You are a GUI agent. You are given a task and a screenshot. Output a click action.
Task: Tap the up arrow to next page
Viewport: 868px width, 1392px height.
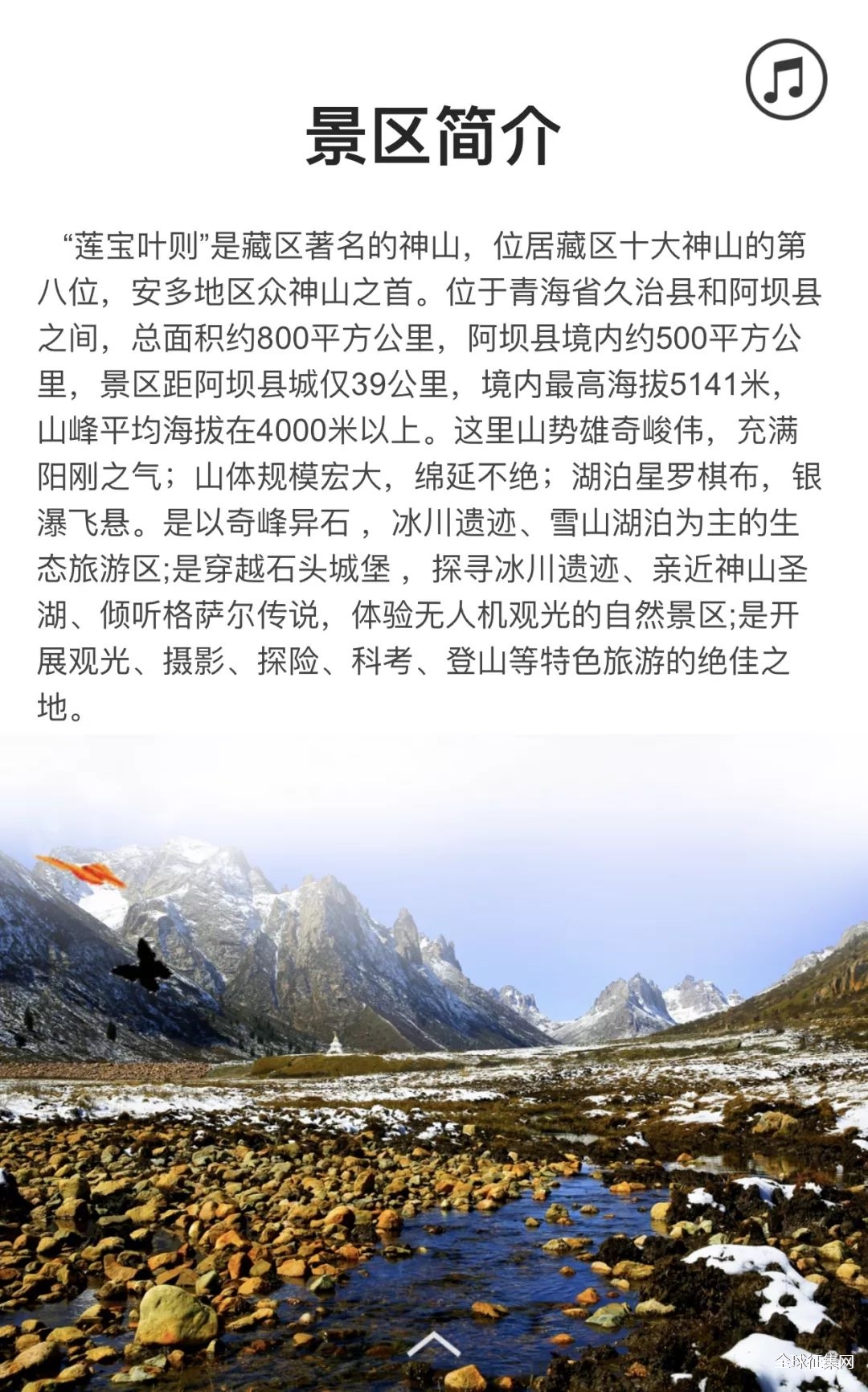coord(433,1343)
